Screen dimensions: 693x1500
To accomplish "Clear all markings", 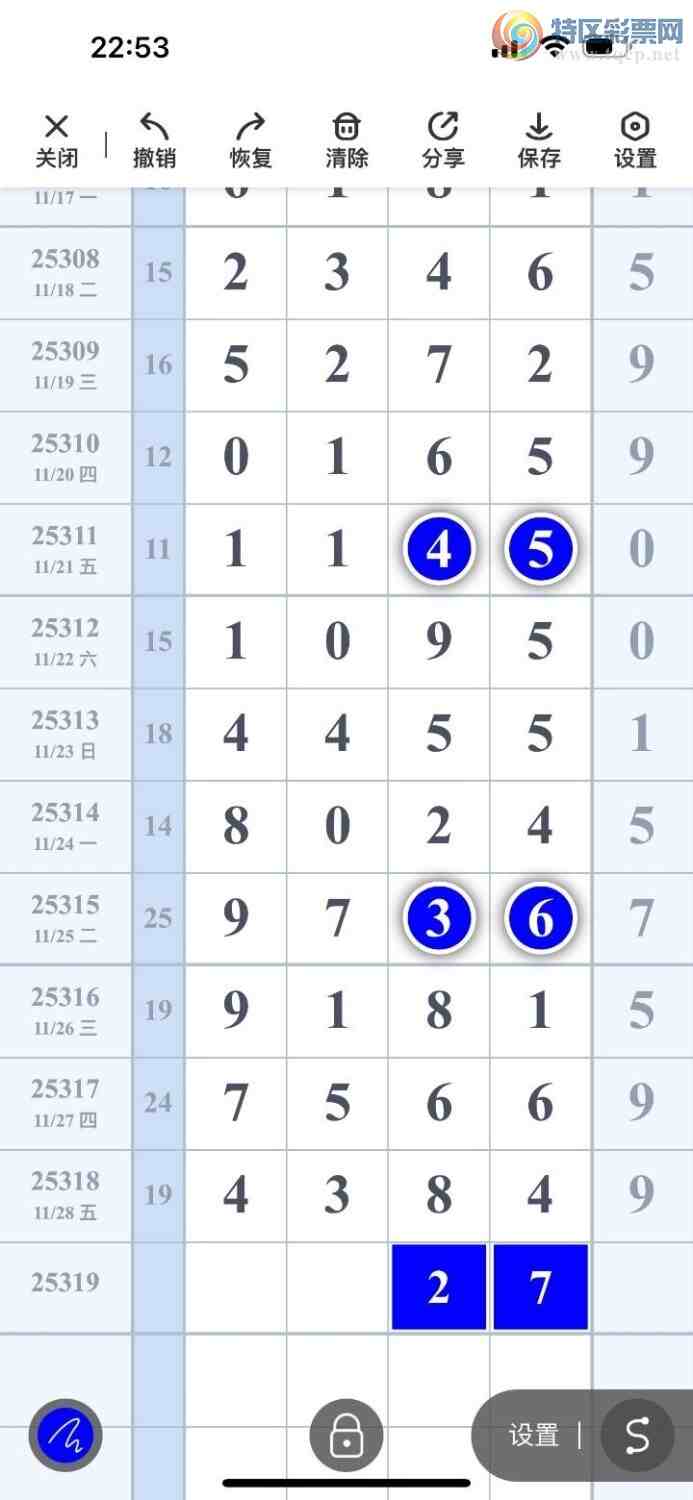I will click(x=346, y=140).
